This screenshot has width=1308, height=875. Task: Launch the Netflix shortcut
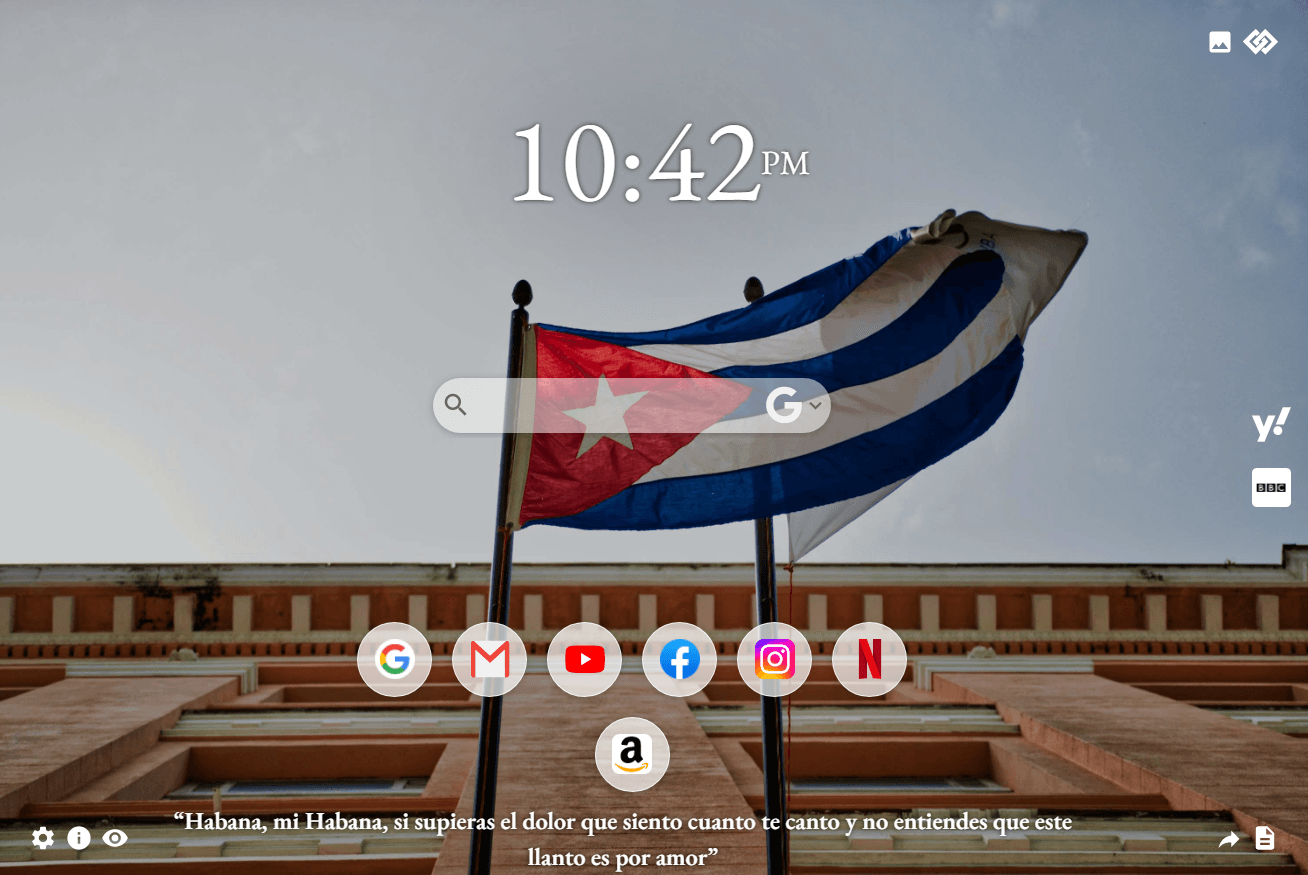(x=869, y=660)
